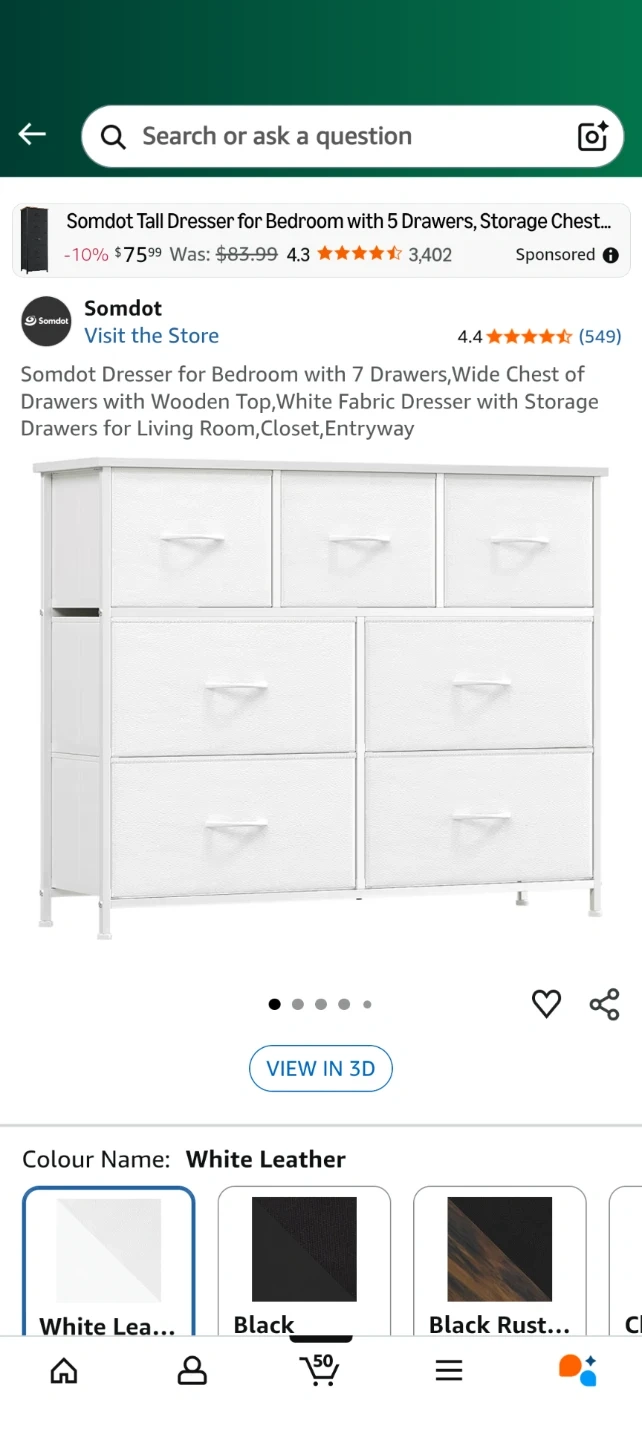Tap the search or ask a question box
Image resolution: width=642 pixels, height=1440 pixels.
[330, 136]
